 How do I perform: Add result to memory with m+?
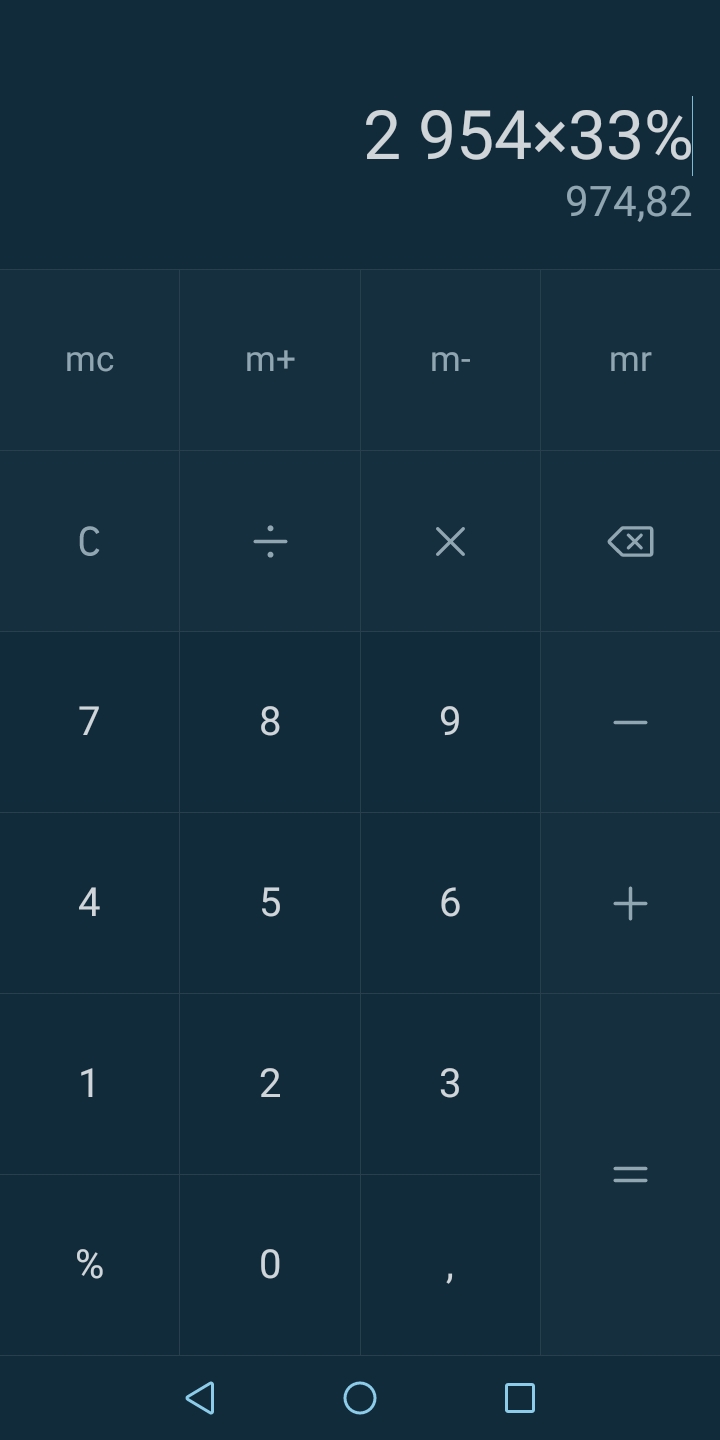tap(270, 360)
